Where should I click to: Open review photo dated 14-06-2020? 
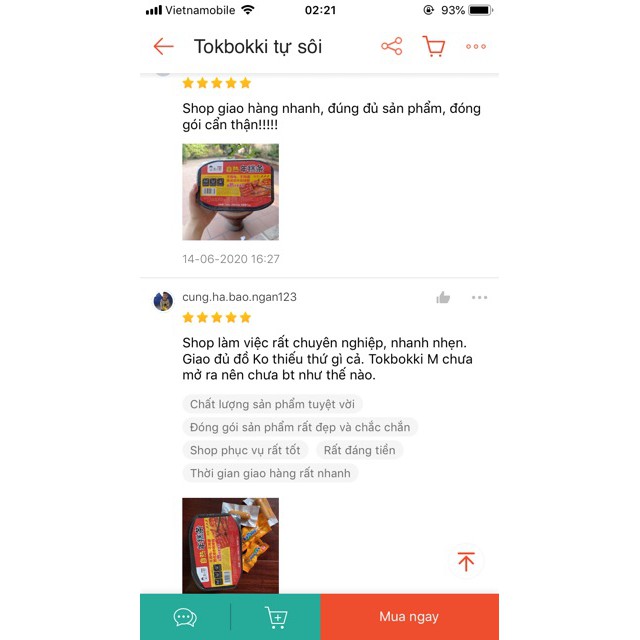coord(230,192)
